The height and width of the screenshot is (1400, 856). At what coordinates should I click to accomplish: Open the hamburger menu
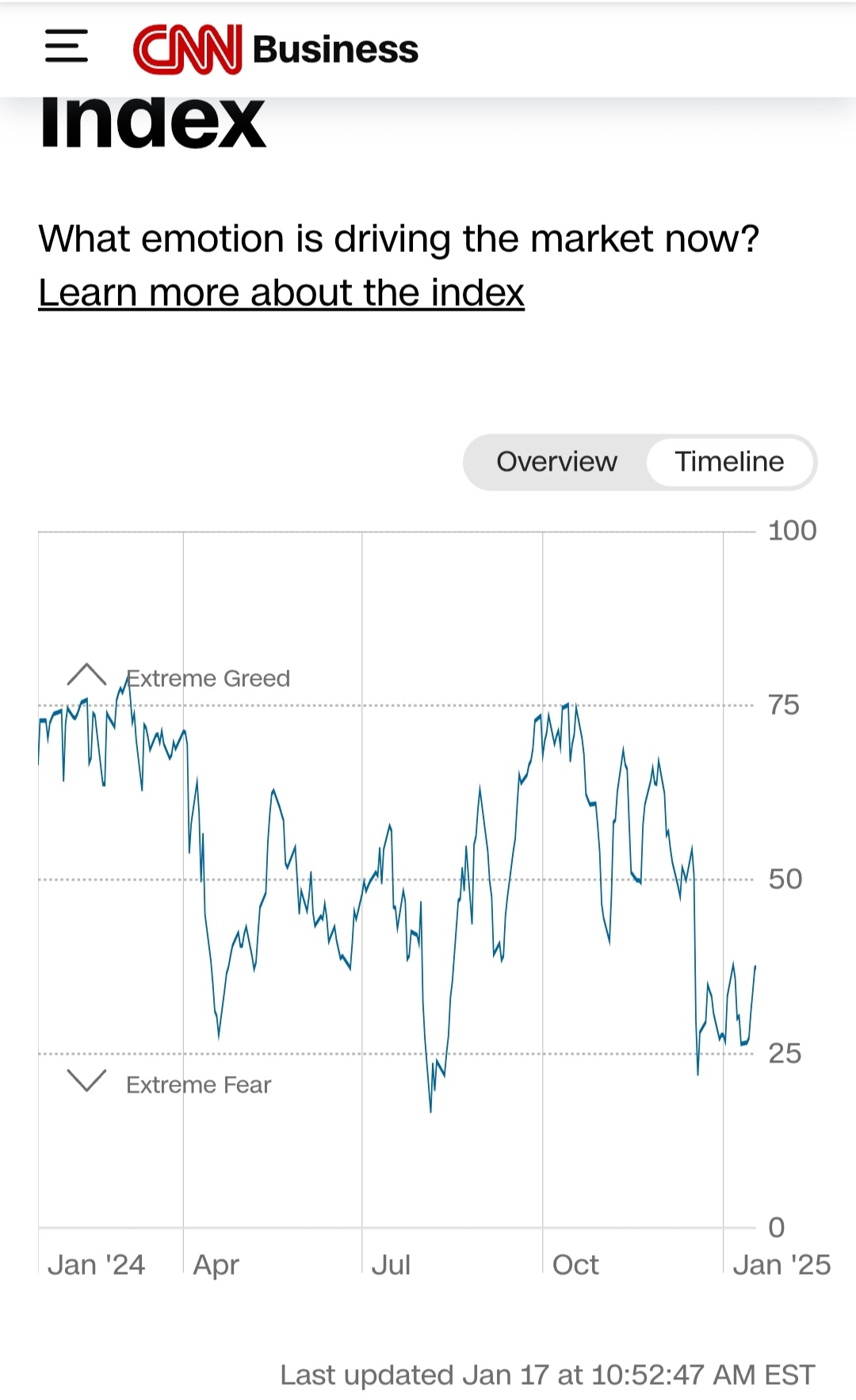click(x=67, y=46)
